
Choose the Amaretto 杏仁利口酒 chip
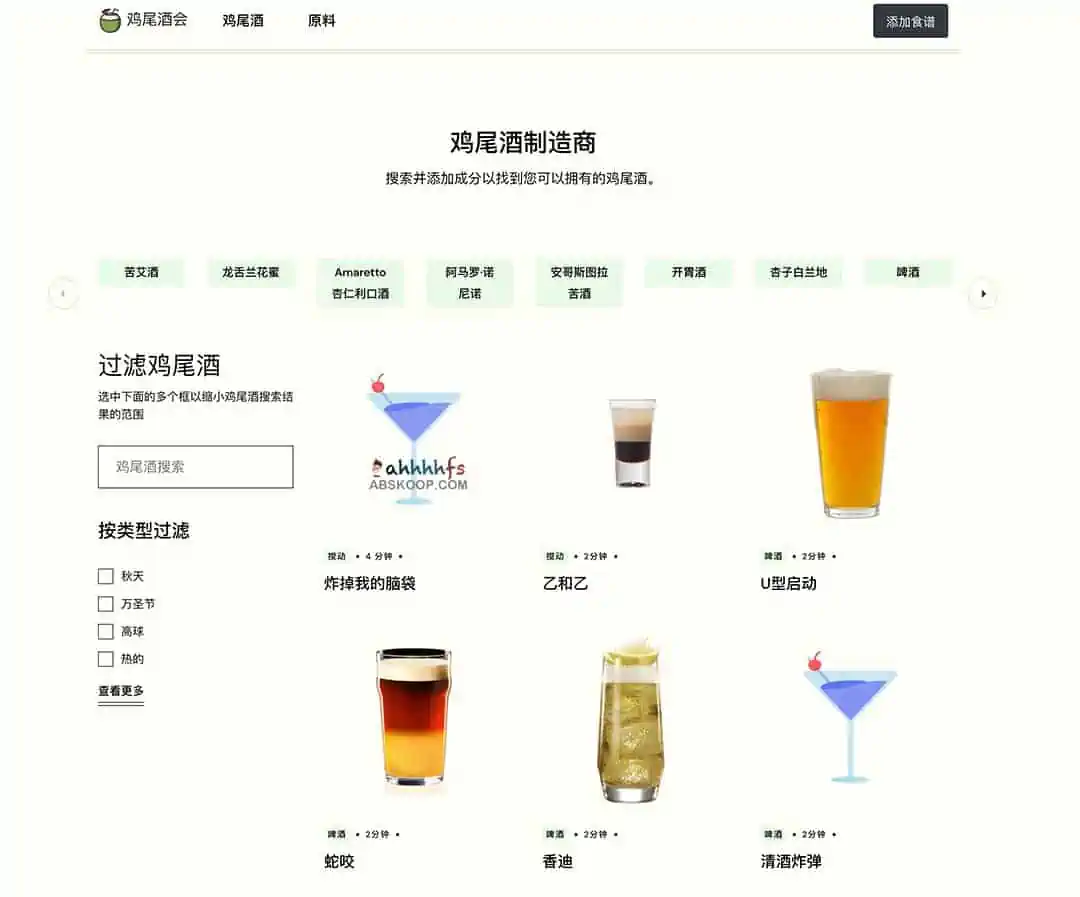pos(360,283)
